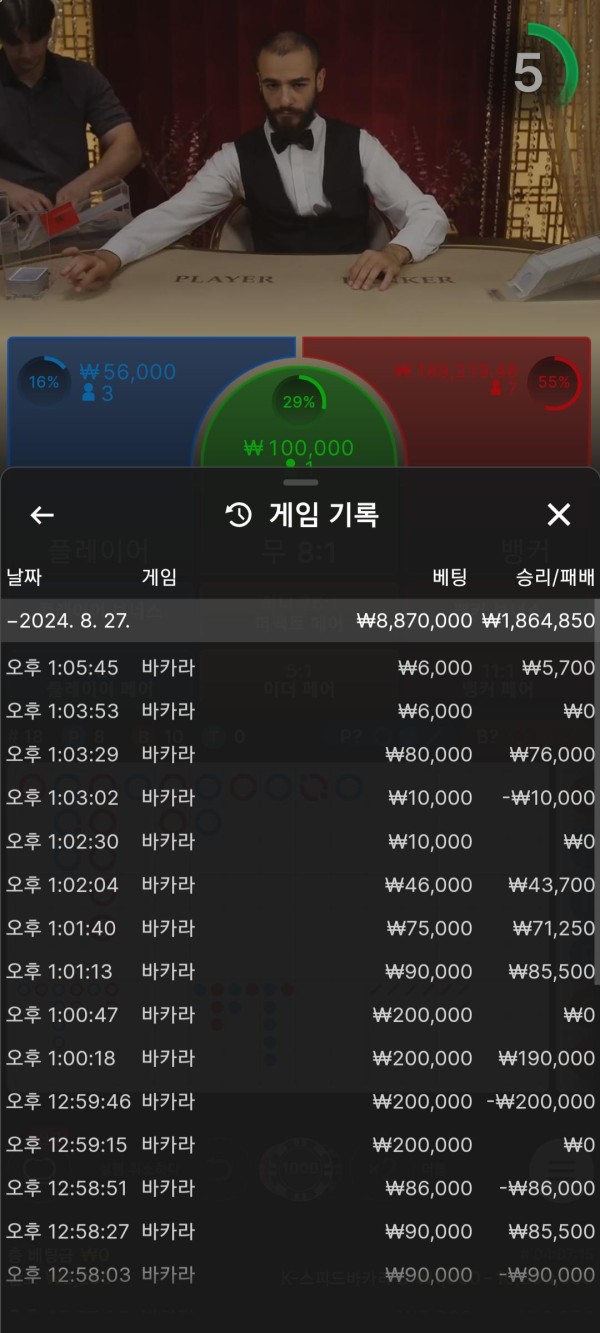View details of 오후 1:02:30 round
Image resolution: width=600 pixels, height=1333 pixels.
click(300, 841)
